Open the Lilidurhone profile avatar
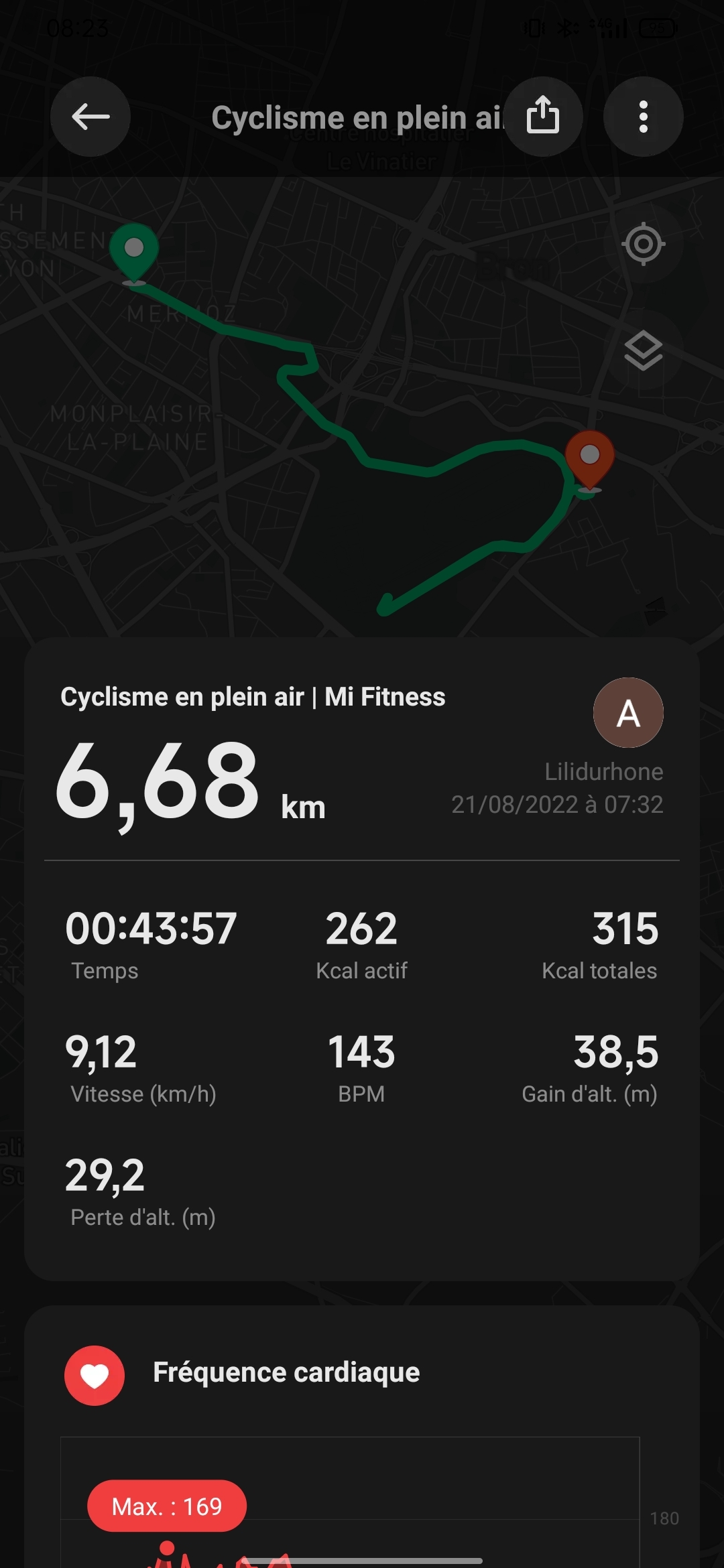 pos(628,713)
